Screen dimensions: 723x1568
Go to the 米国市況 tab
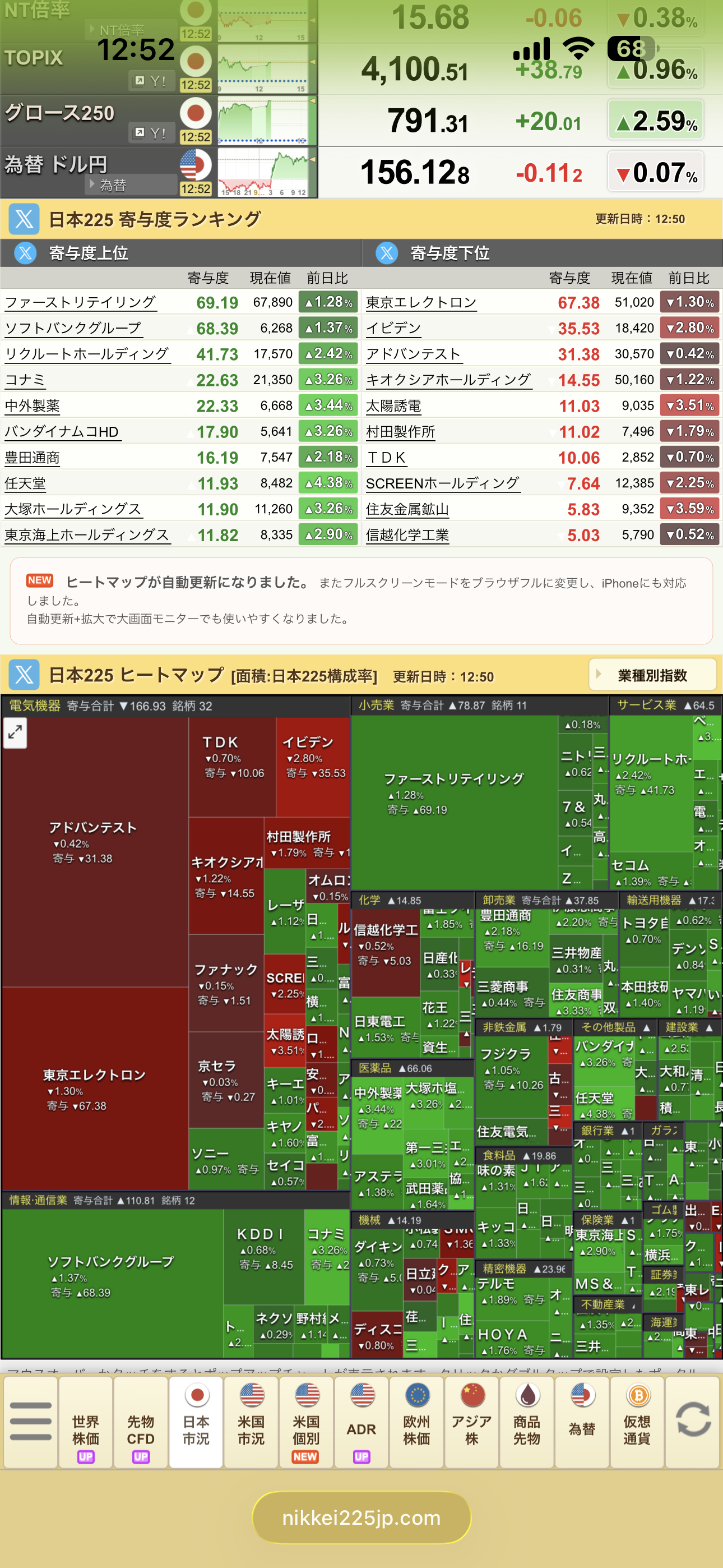[251, 1423]
